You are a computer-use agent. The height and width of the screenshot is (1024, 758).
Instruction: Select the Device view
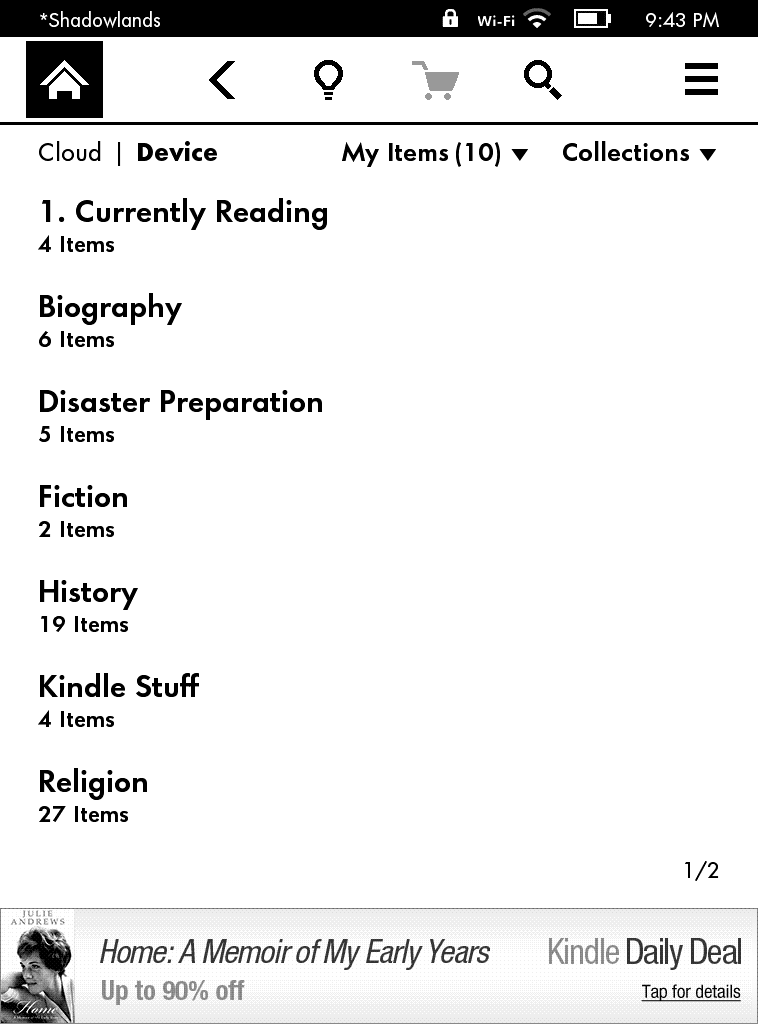[x=177, y=153]
